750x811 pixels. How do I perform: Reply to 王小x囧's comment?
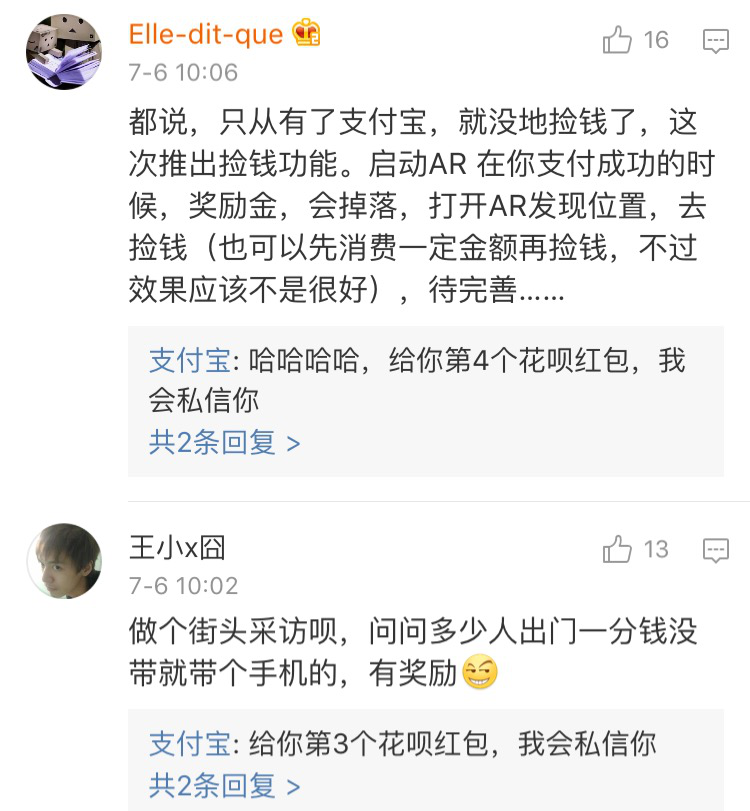click(715, 550)
